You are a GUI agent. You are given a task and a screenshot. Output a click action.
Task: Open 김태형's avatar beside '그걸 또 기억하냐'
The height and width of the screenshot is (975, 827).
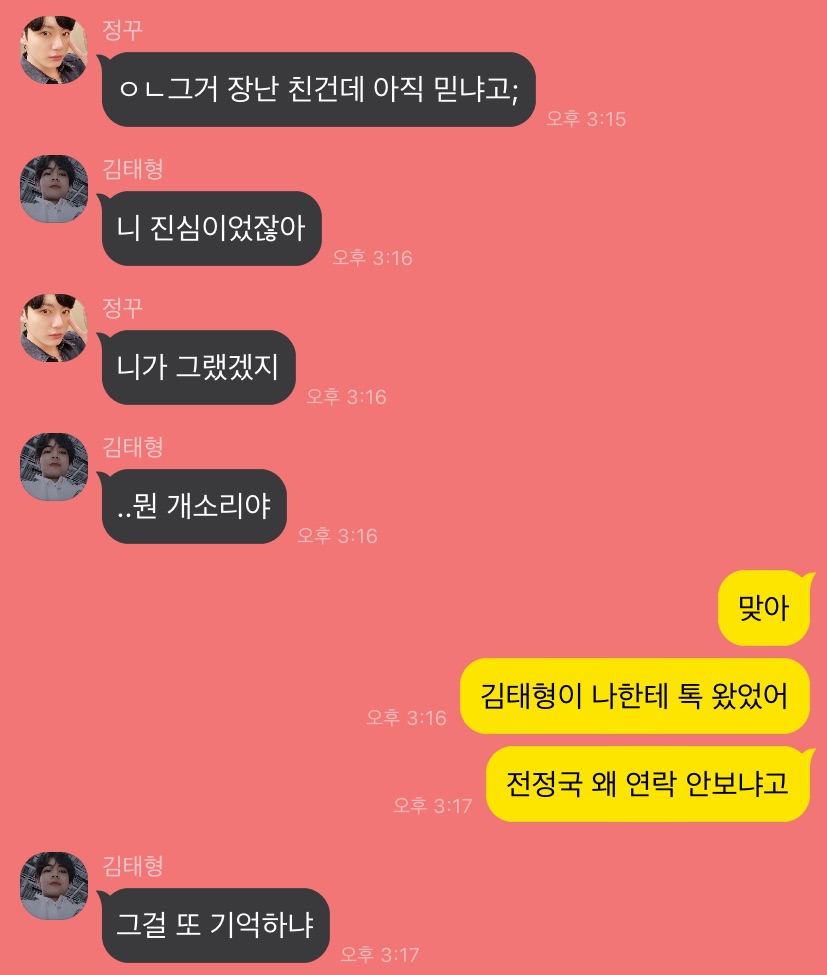click(54, 886)
